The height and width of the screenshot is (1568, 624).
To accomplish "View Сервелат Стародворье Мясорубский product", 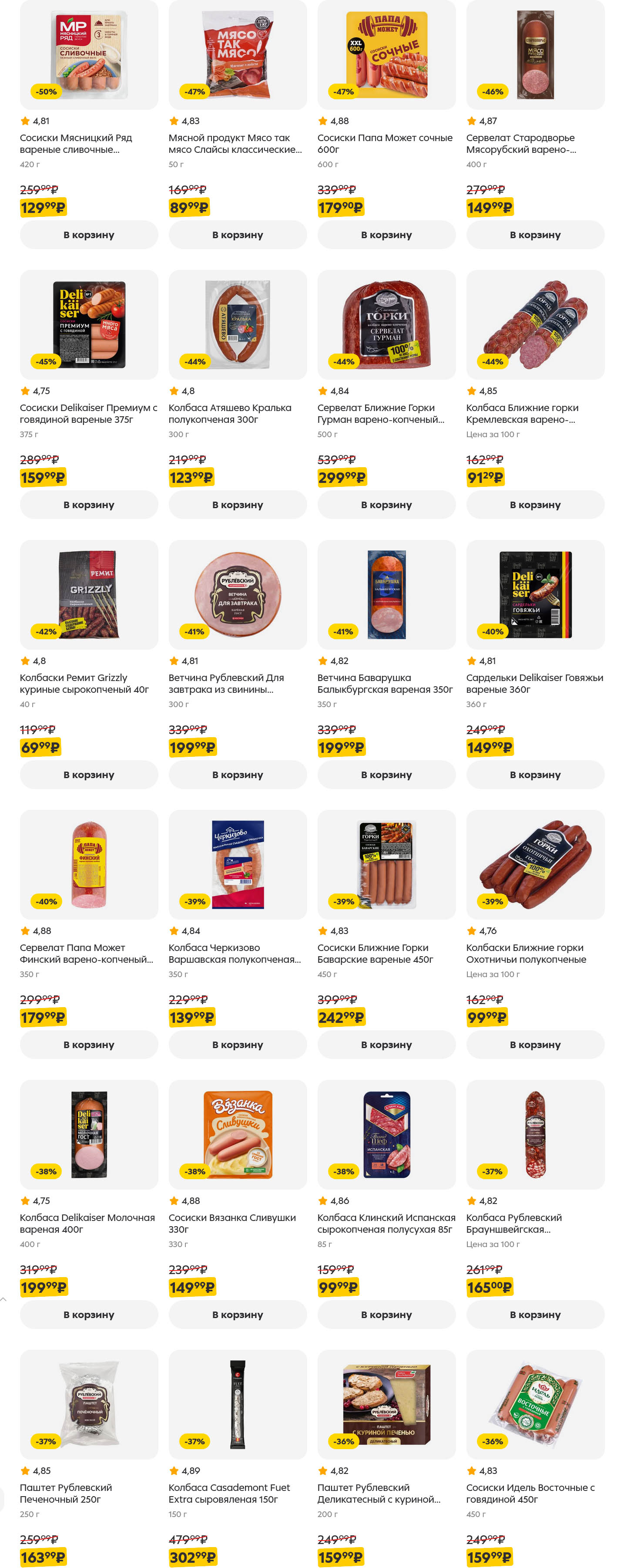I will click(x=535, y=55).
